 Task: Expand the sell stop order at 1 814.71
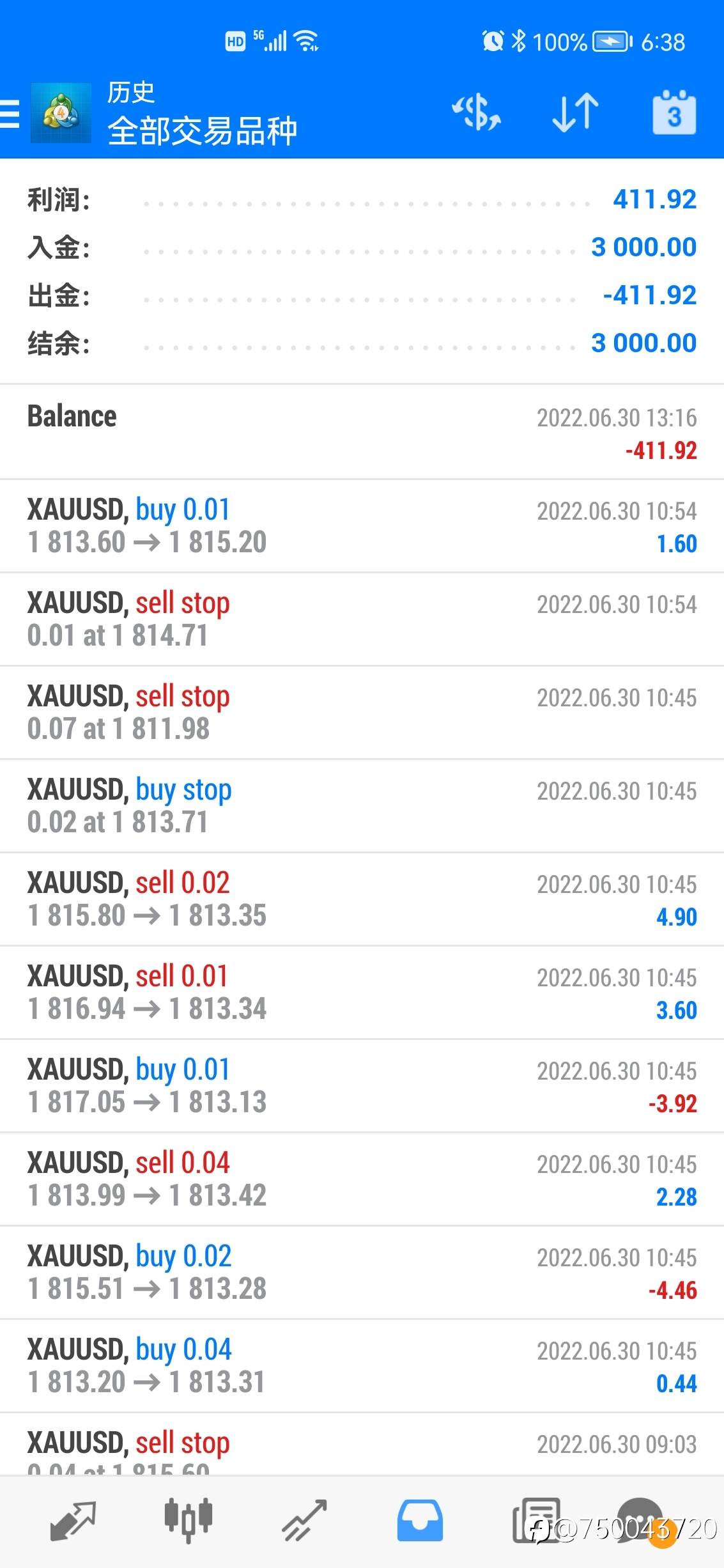pyautogui.click(x=362, y=619)
